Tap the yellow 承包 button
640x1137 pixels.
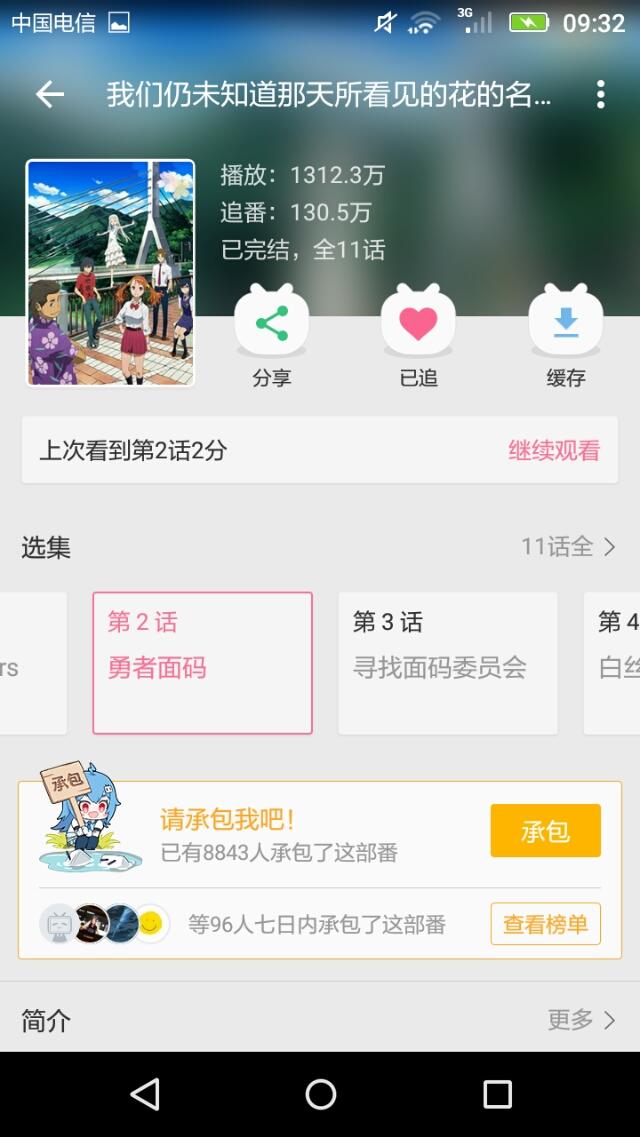point(546,830)
